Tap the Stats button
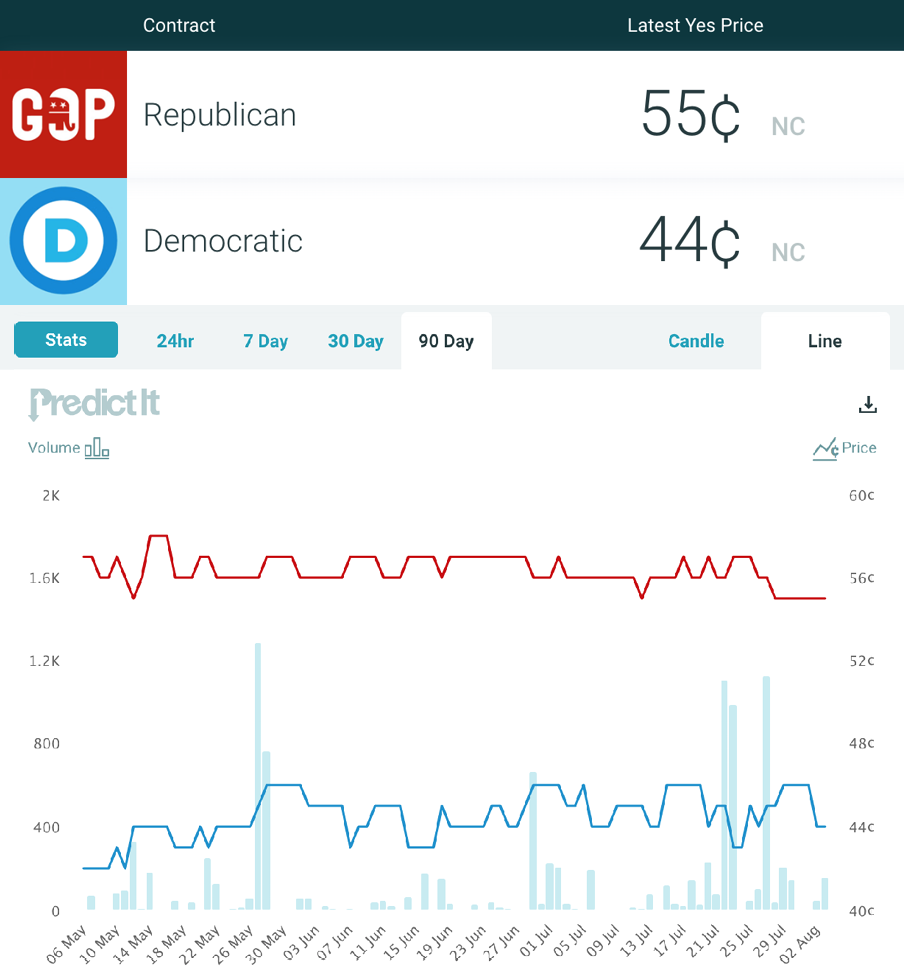Image resolution: width=904 pixels, height=980 pixels. [66, 340]
